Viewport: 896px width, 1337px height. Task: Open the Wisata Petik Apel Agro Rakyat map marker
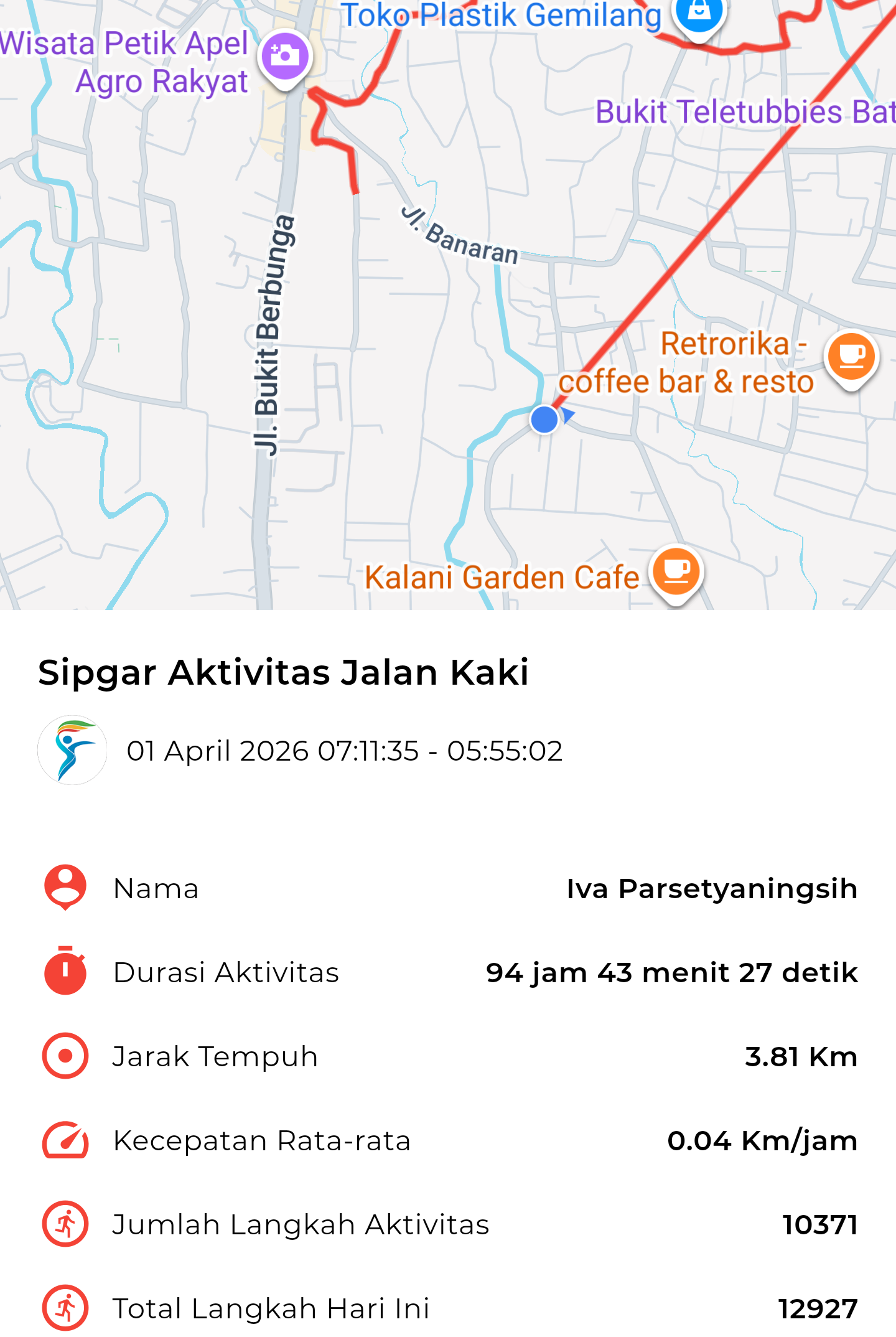tap(285, 57)
